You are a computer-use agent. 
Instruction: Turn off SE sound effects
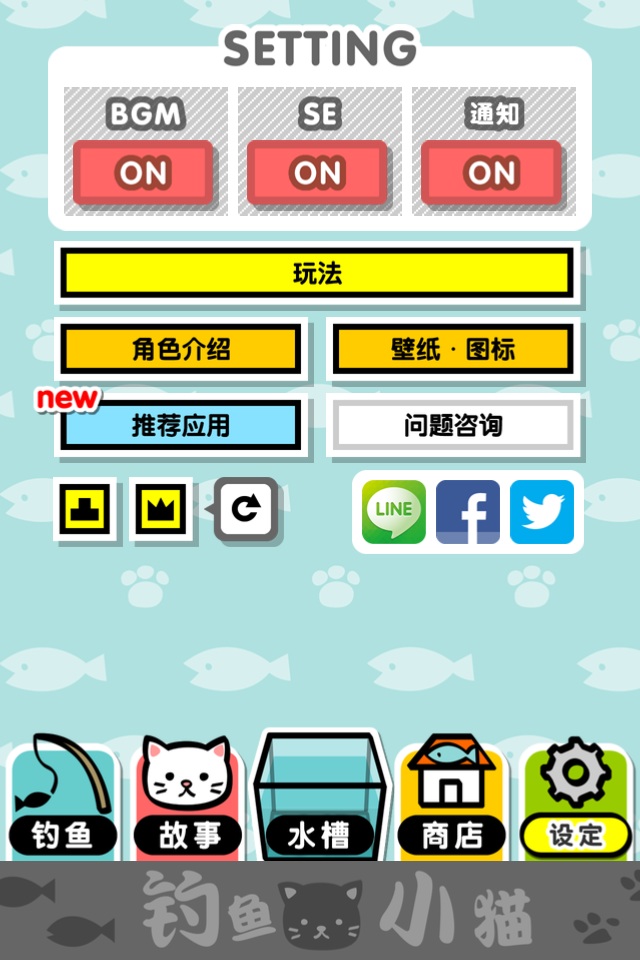coord(317,173)
